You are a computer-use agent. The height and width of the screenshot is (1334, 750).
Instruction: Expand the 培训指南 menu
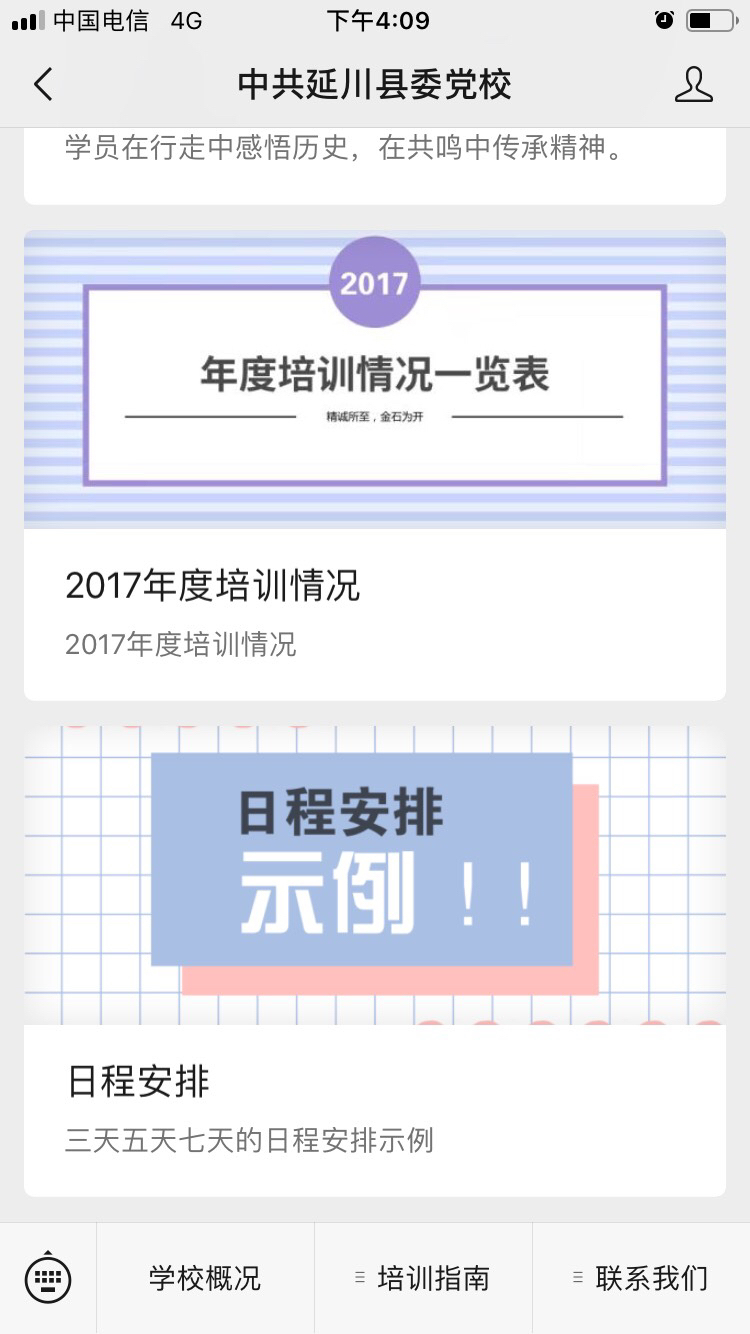point(423,1277)
